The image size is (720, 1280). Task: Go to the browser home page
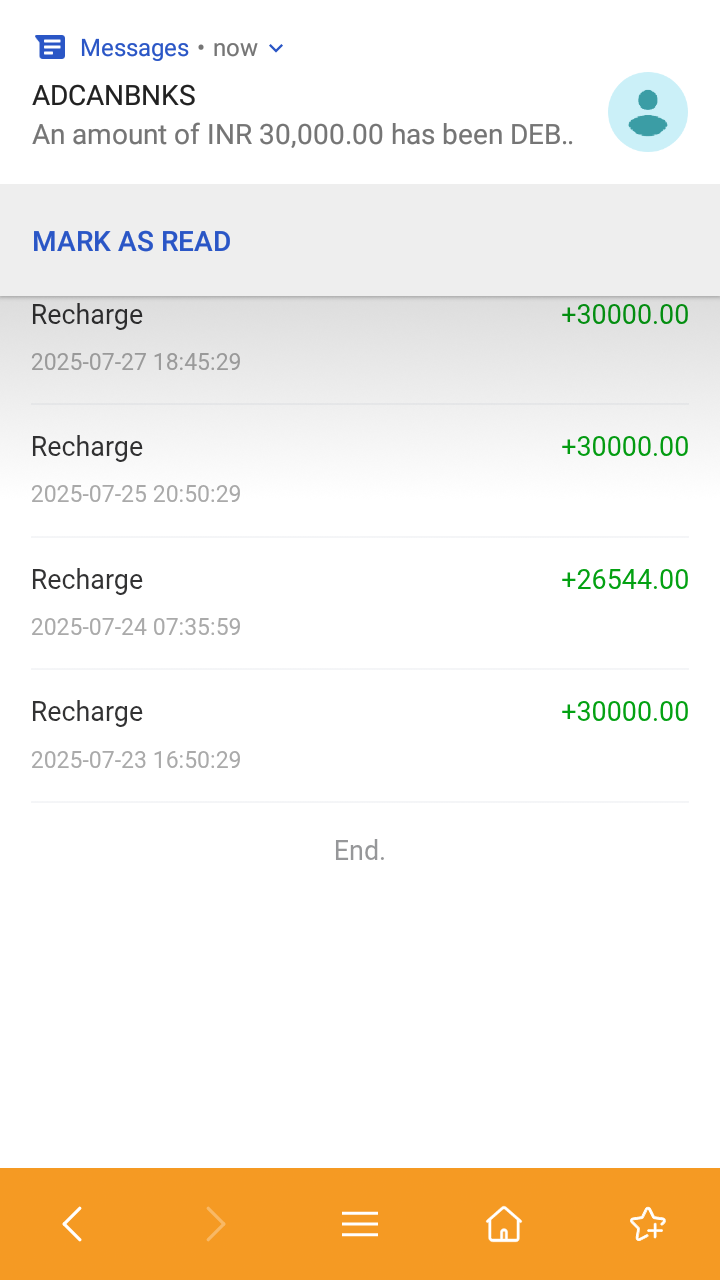tap(504, 1224)
